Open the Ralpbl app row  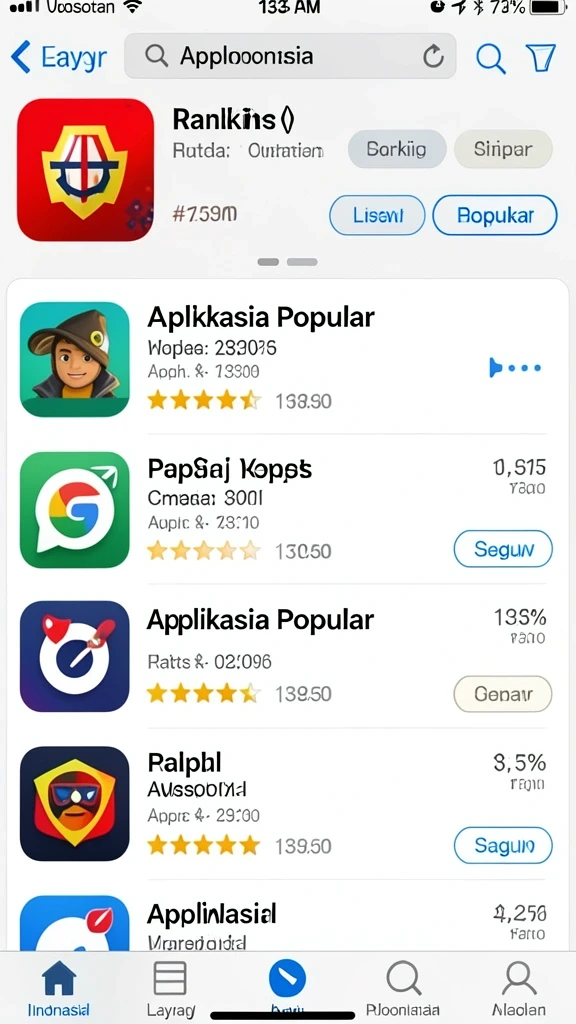point(287,805)
